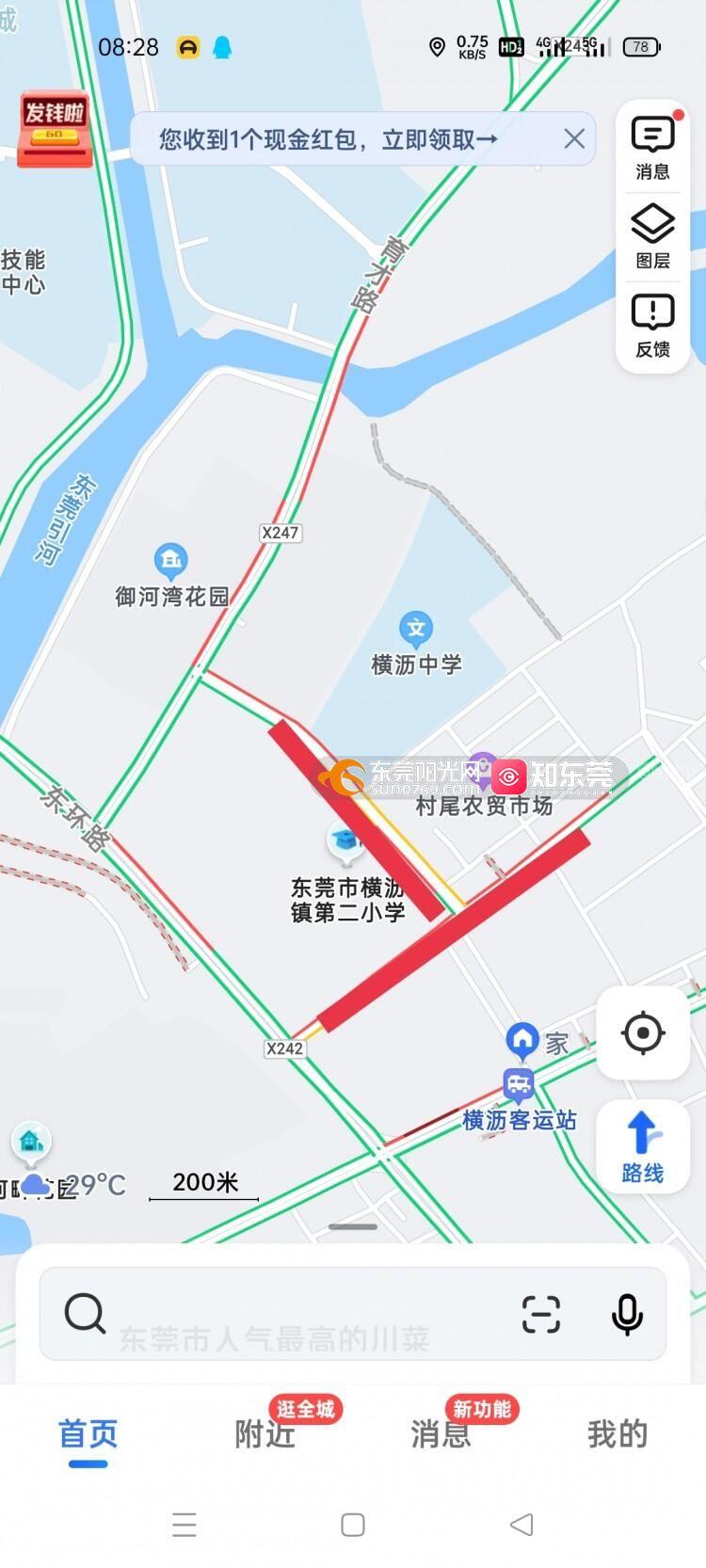Select the 首页 tab

[88, 1433]
